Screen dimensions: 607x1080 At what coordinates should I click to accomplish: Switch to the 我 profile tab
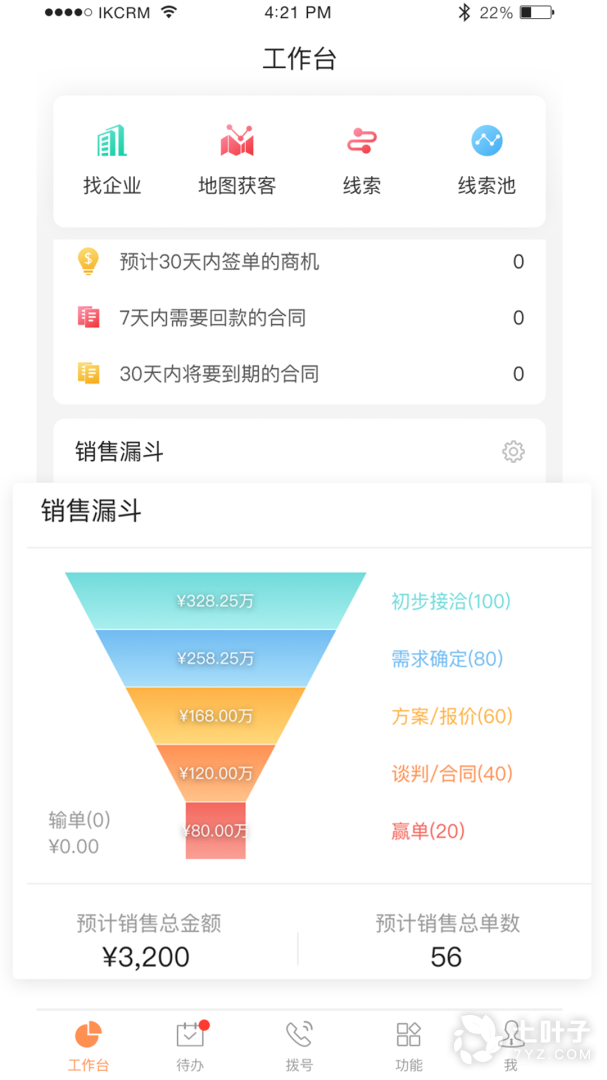click(x=511, y=1045)
